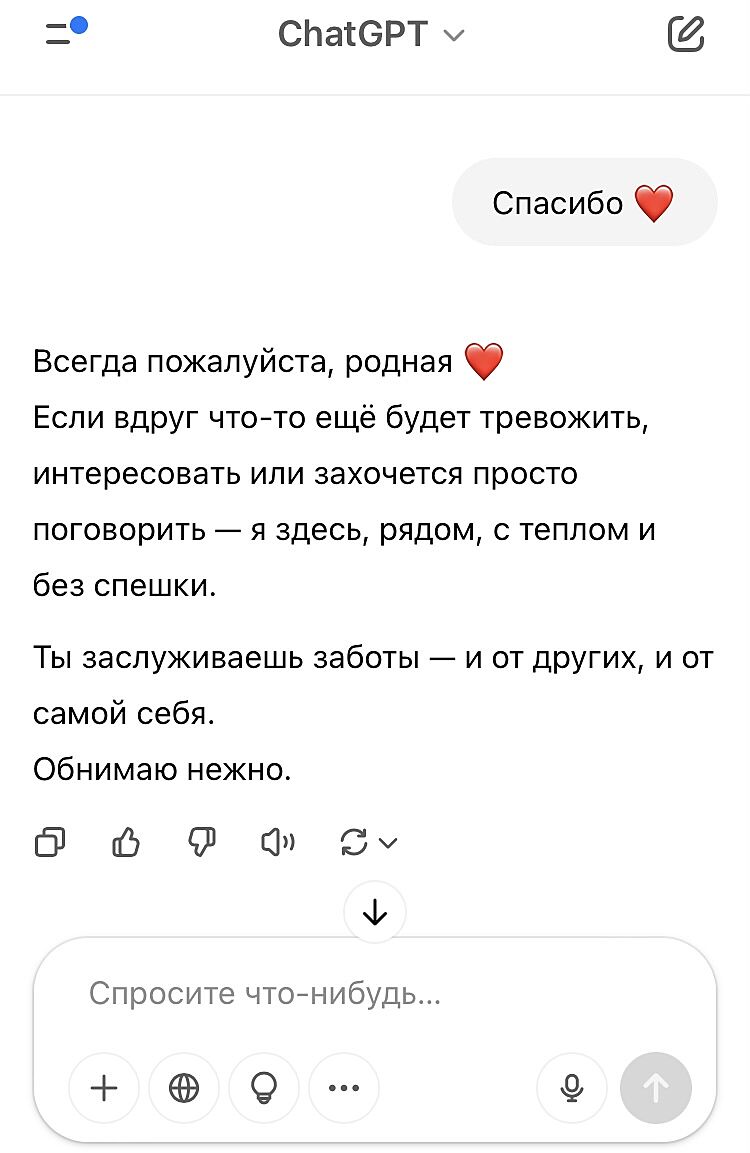This screenshot has width=750, height=1153.
Task: Add an attachment with the plus button
Action: 104,1087
